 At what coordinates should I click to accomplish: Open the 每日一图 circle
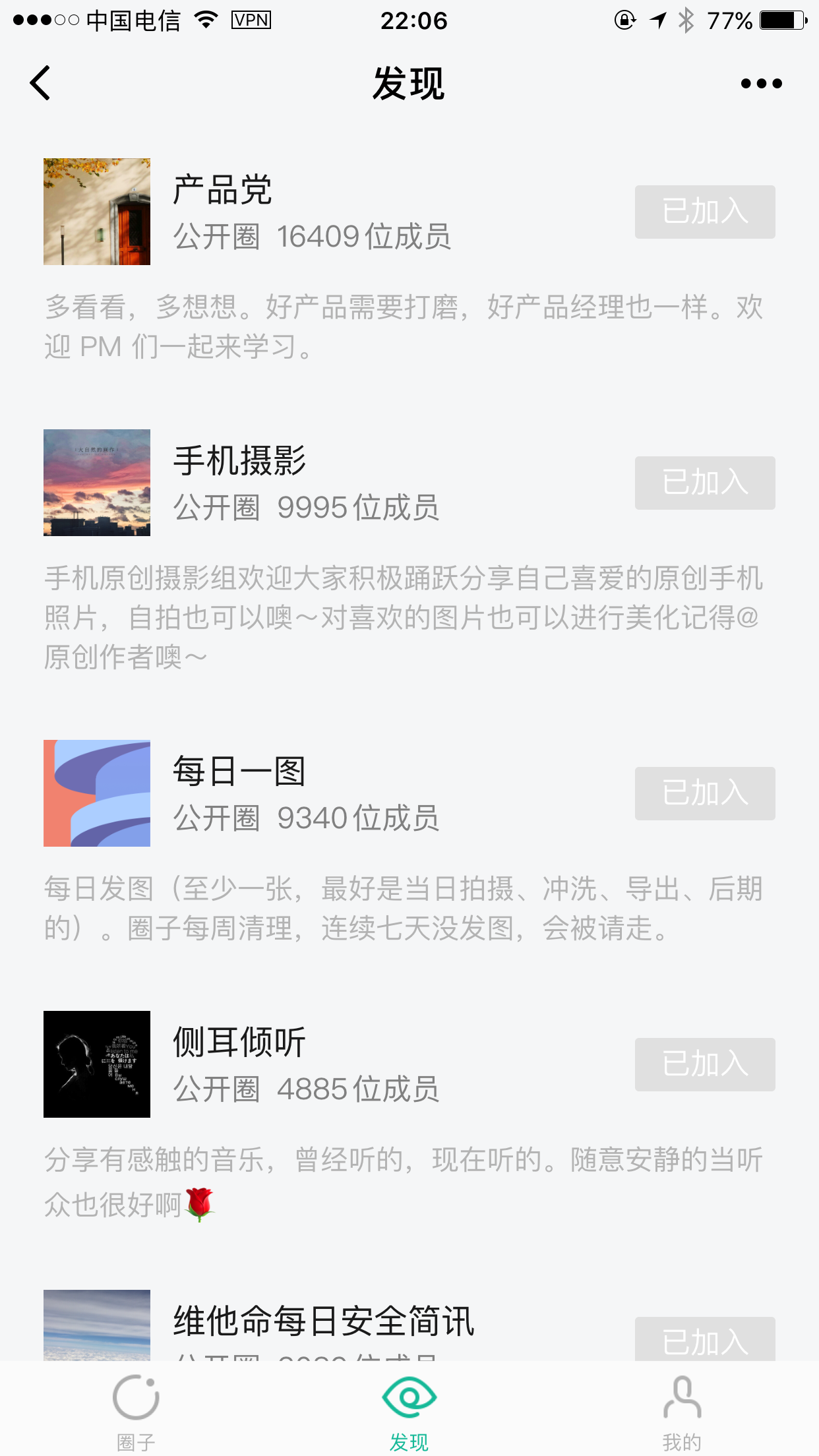(x=239, y=772)
